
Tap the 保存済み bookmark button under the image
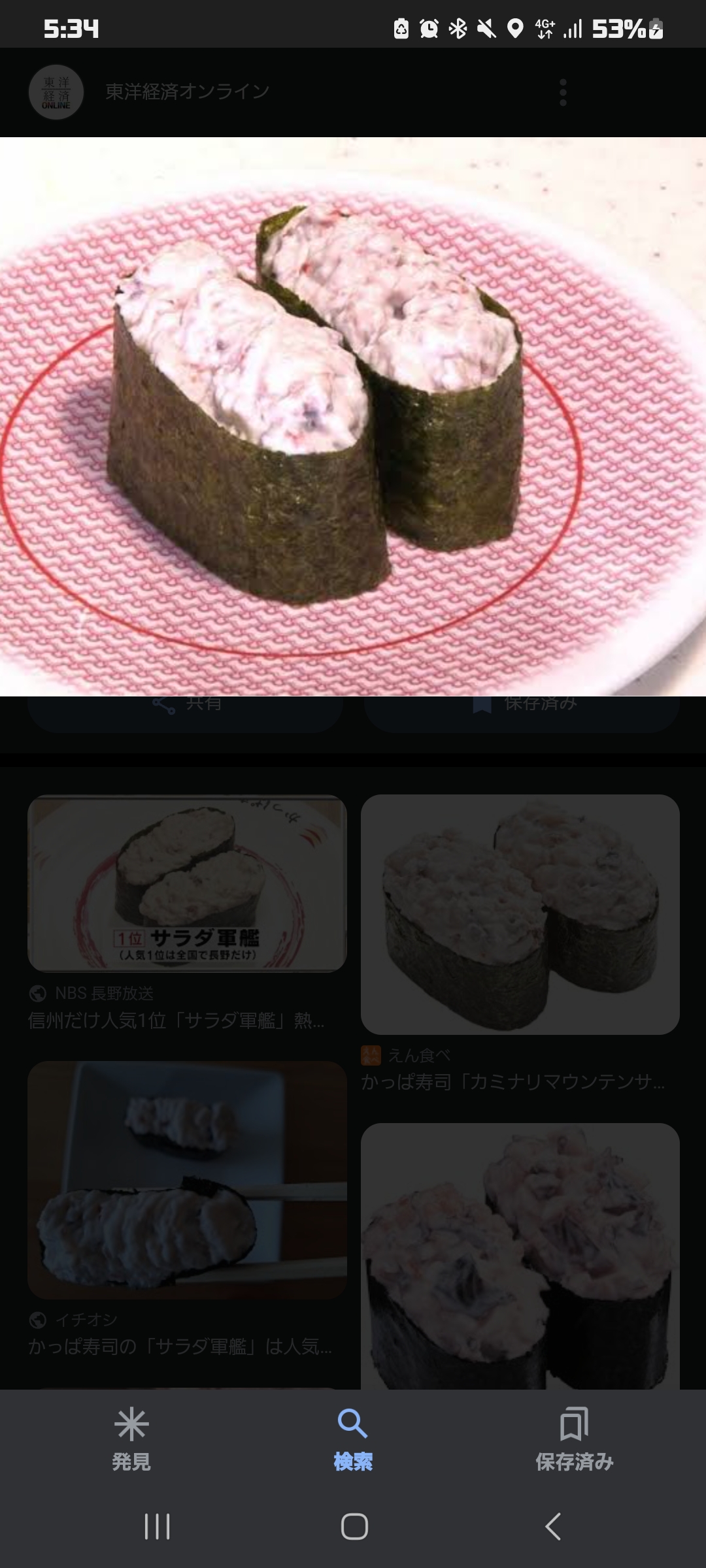[522, 712]
